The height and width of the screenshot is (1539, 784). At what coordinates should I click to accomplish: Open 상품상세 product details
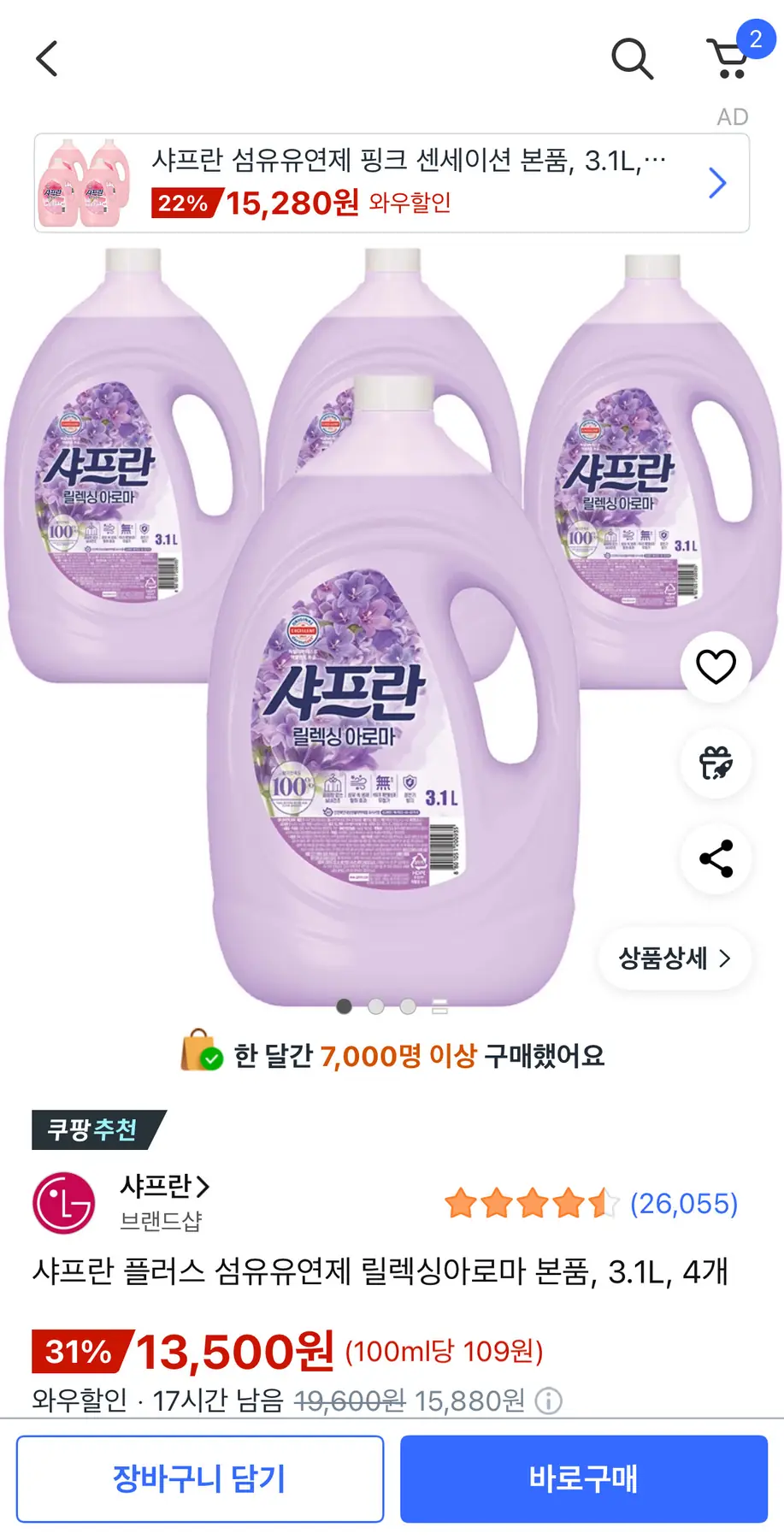pyautogui.click(x=675, y=958)
